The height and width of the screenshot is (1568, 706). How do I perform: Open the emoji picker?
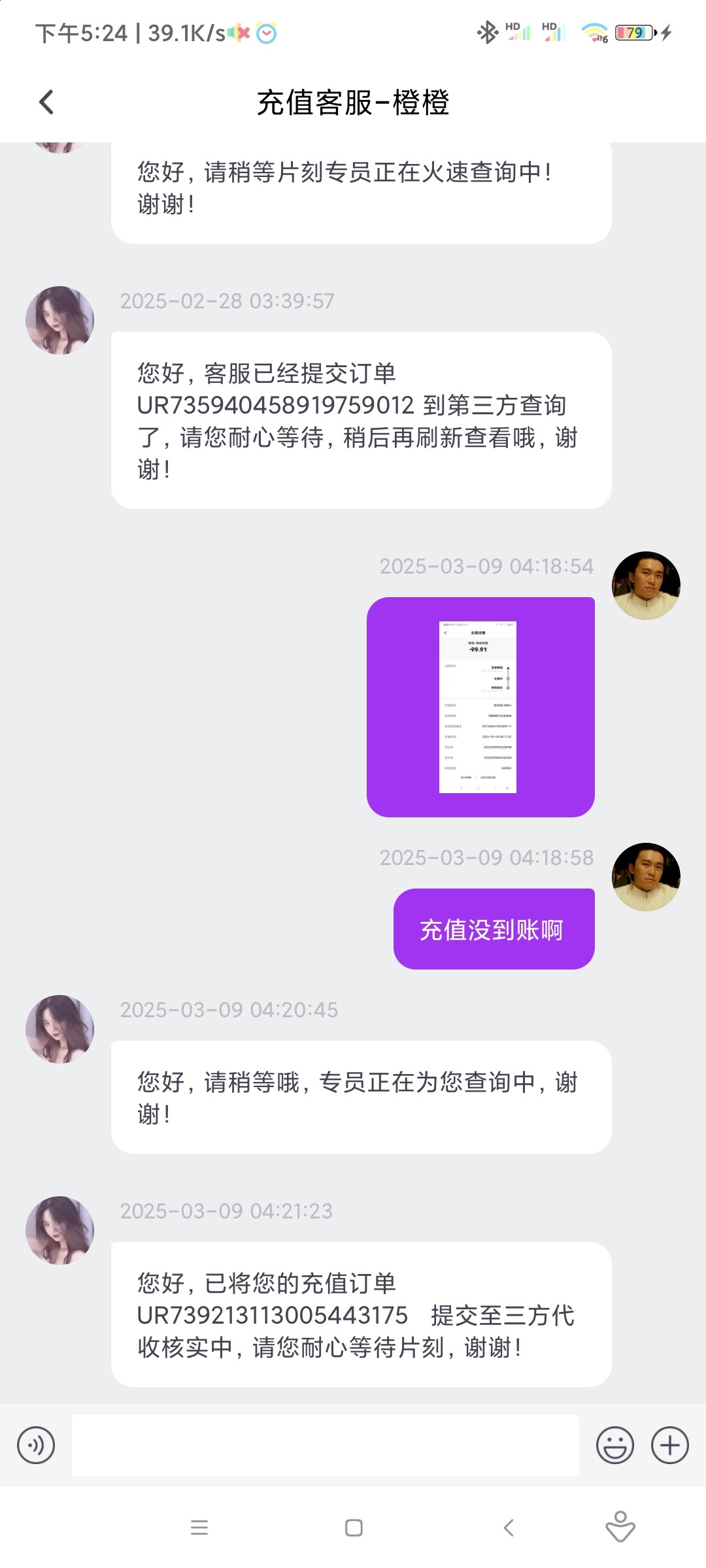pyautogui.click(x=614, y=1445)
